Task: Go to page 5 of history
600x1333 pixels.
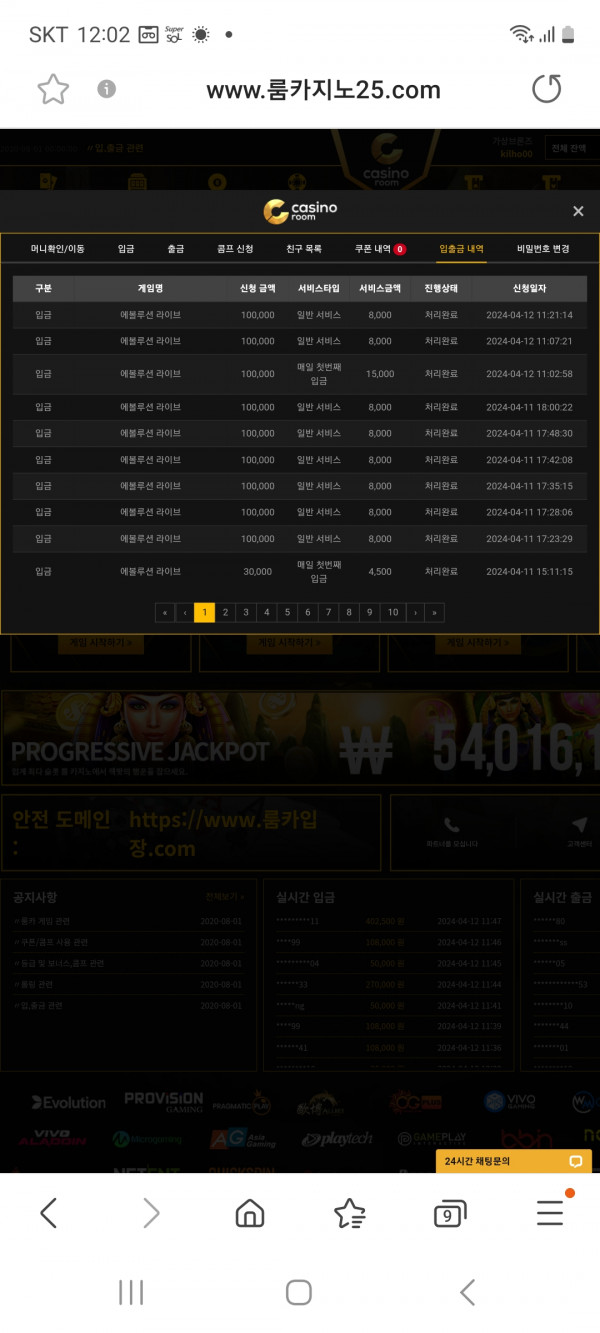Action: pyautogui.click(x=287, y=612)
